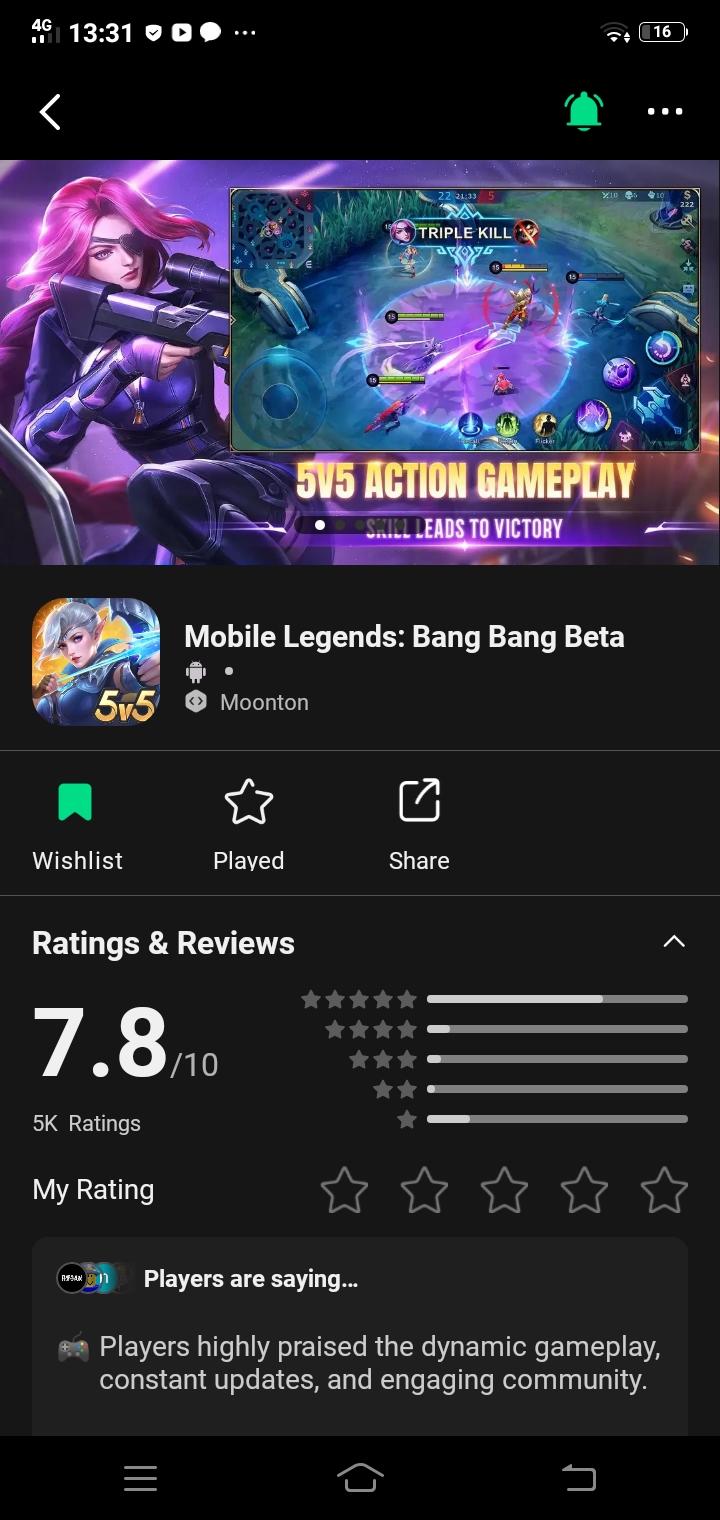This screenshot has height=1520, width=720.
Task: Tap the first My Rating star
Action: click(344, 1190)
